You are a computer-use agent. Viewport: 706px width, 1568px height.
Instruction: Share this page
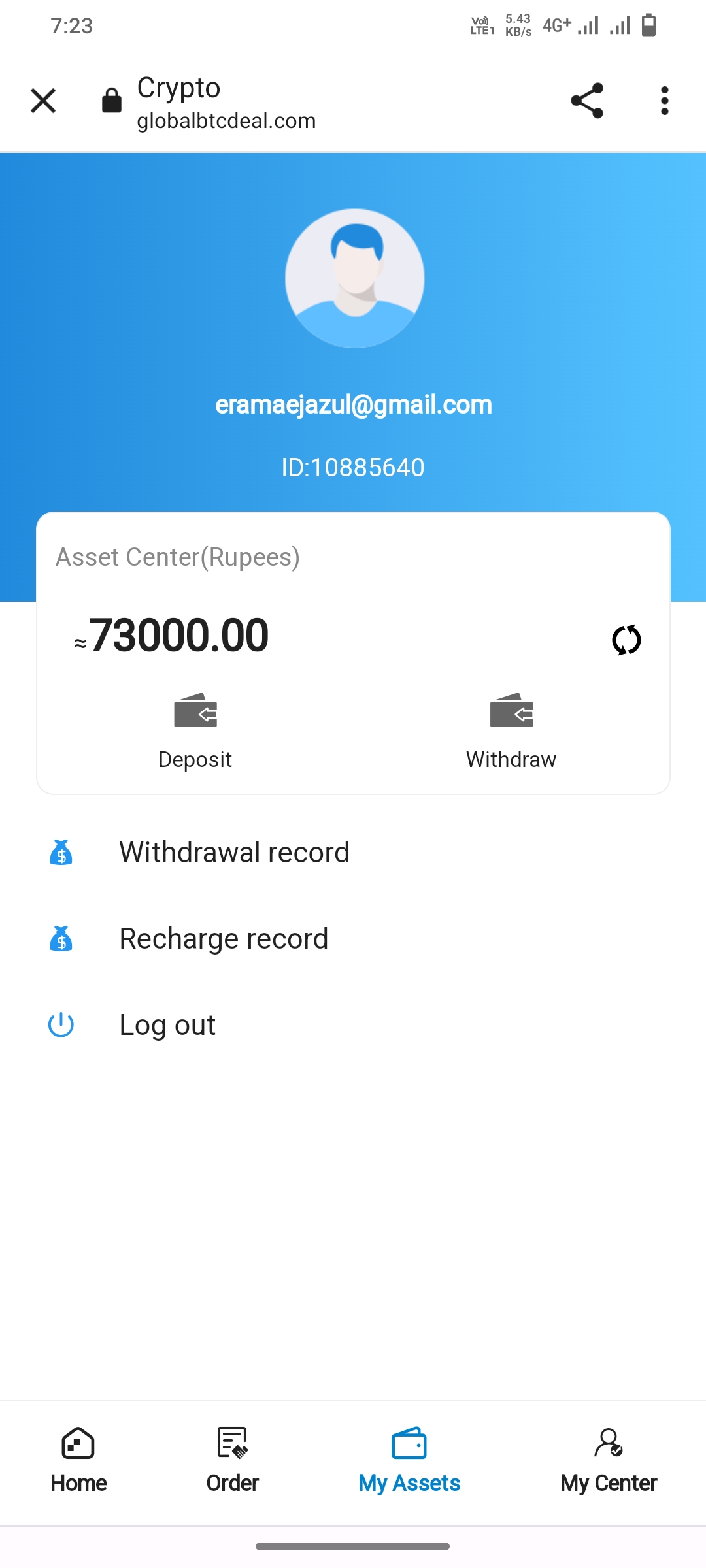pos(586,101)
